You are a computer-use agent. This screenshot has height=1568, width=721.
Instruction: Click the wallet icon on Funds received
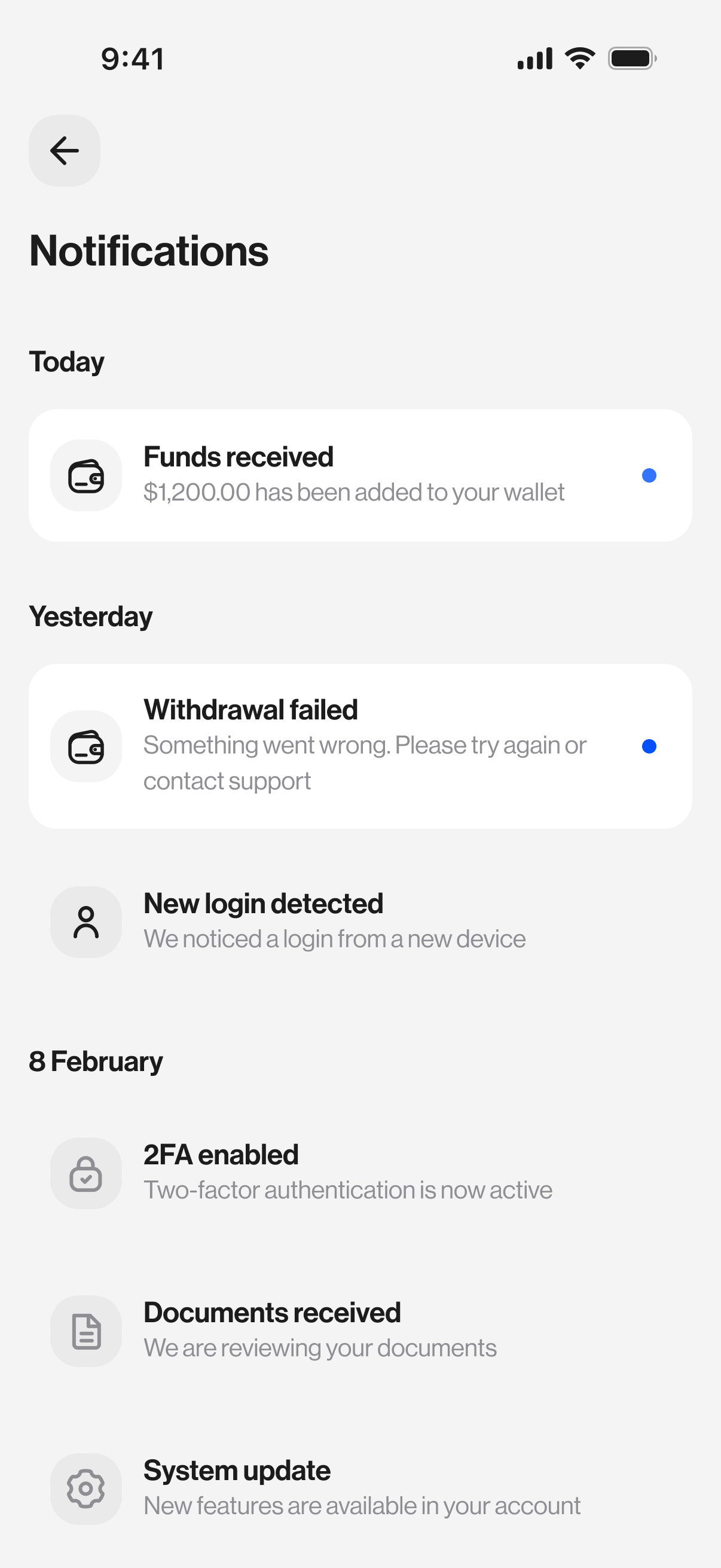(x=85, y=475)
